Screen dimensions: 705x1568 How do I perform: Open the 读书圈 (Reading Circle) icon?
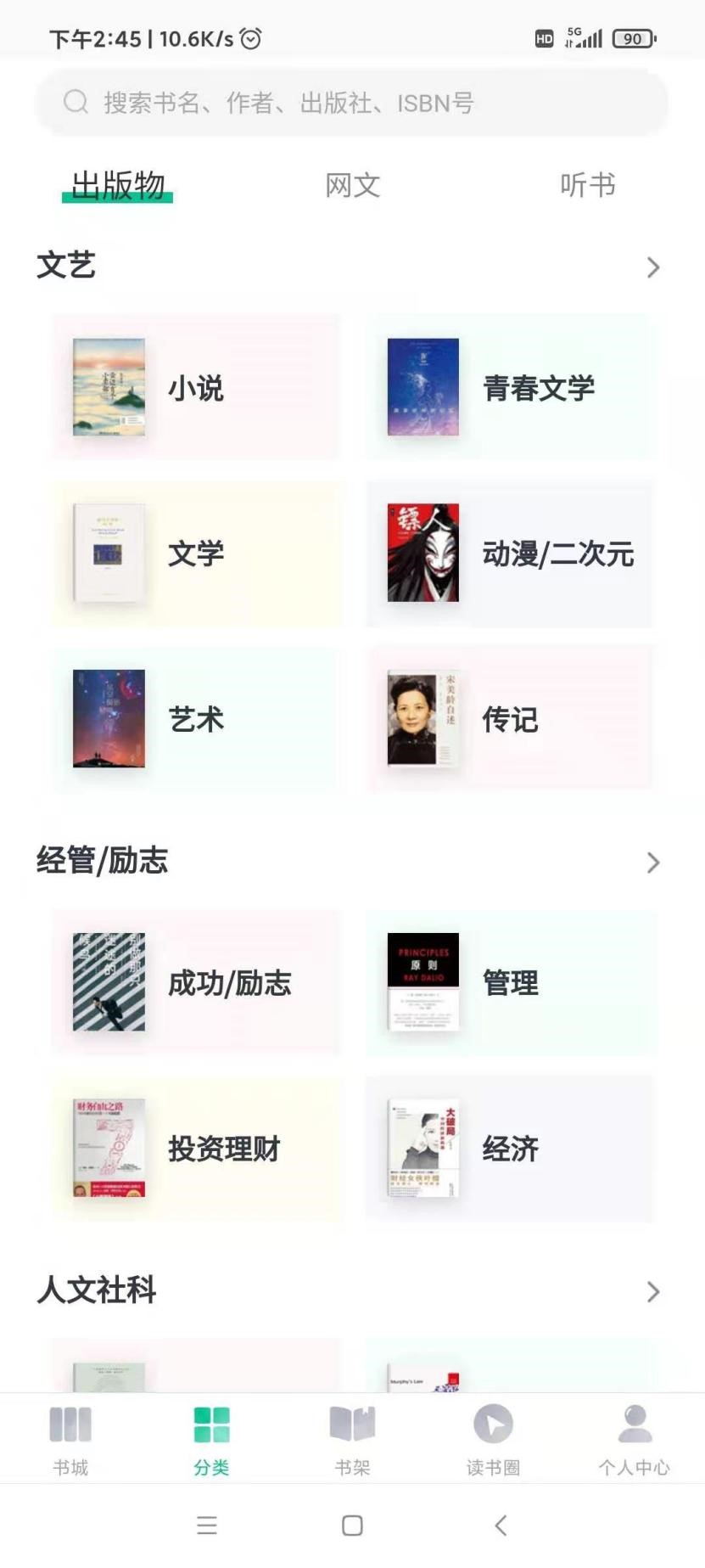point(492,1435)
